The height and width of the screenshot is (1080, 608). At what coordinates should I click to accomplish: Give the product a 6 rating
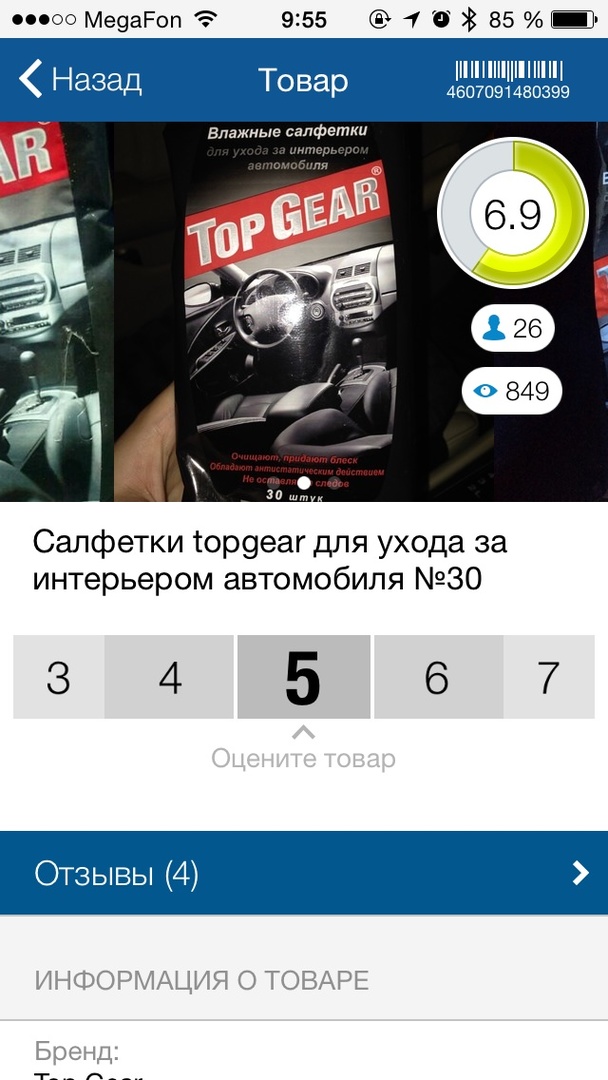tap(437, 677)
